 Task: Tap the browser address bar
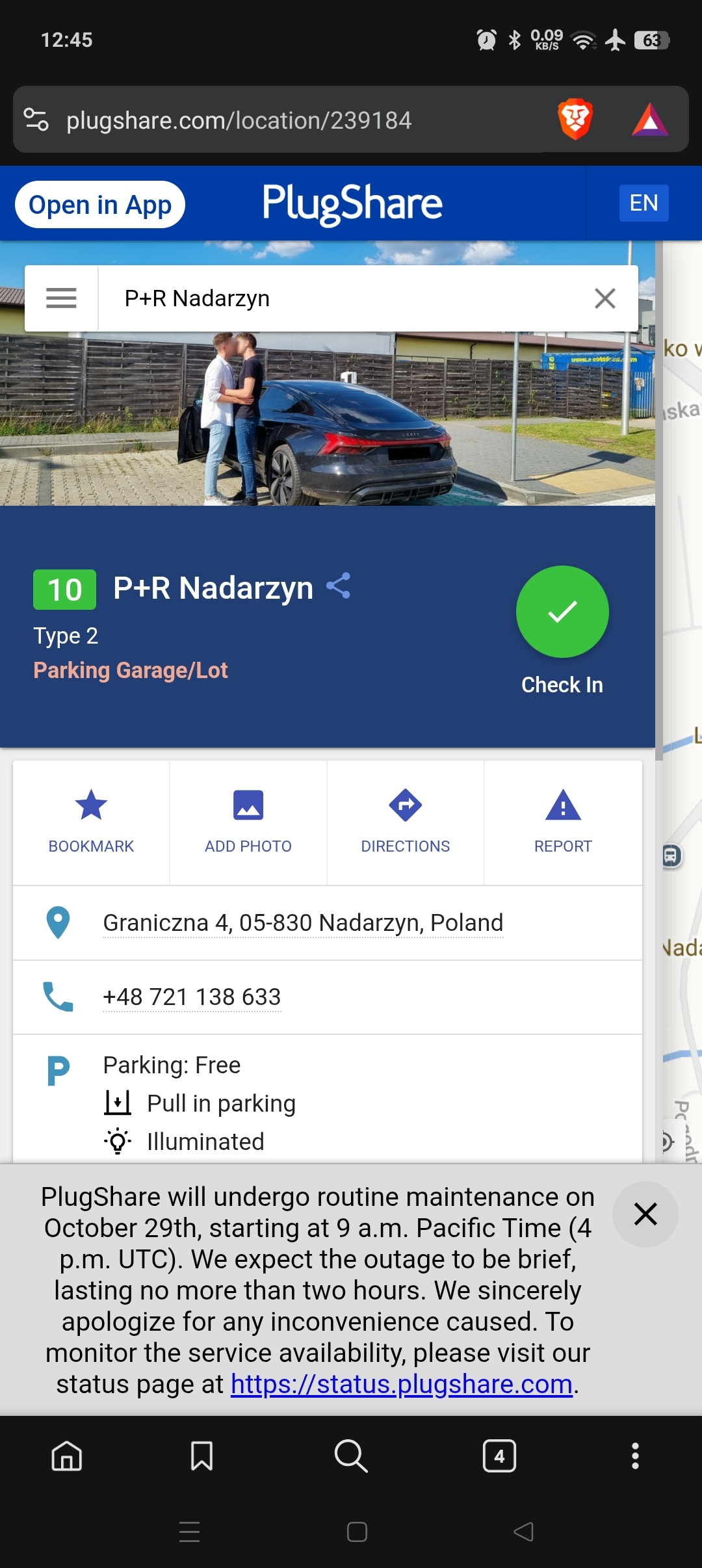[260, 120]
